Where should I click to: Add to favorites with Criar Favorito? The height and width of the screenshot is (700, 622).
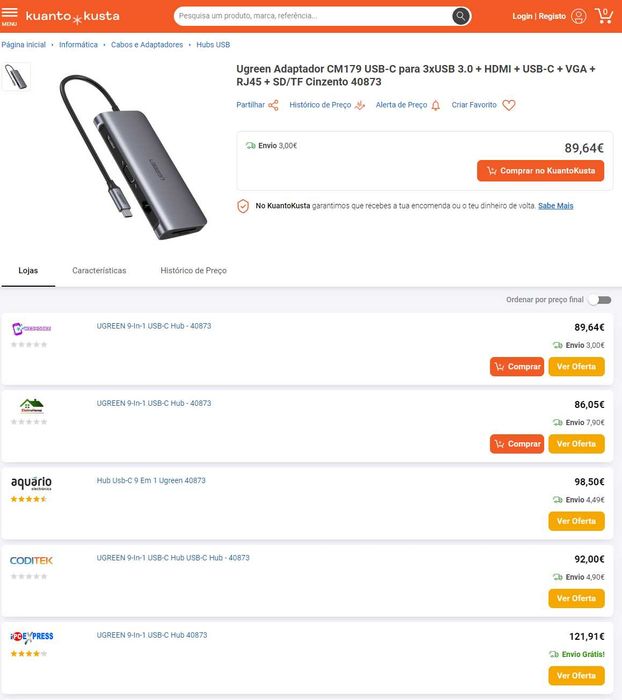(483, 105)
